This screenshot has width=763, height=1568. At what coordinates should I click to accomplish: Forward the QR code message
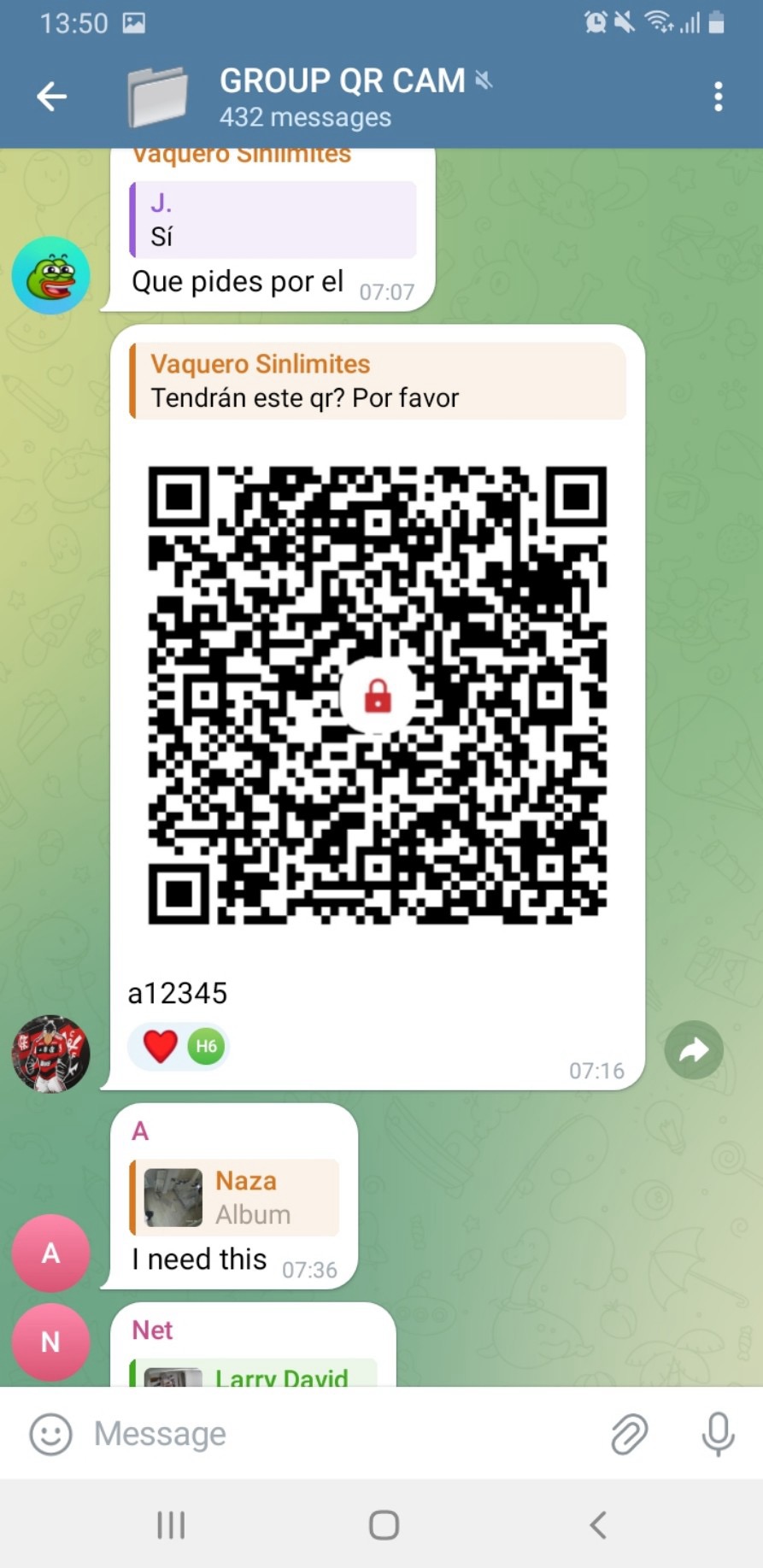[x=693, y=1049]
